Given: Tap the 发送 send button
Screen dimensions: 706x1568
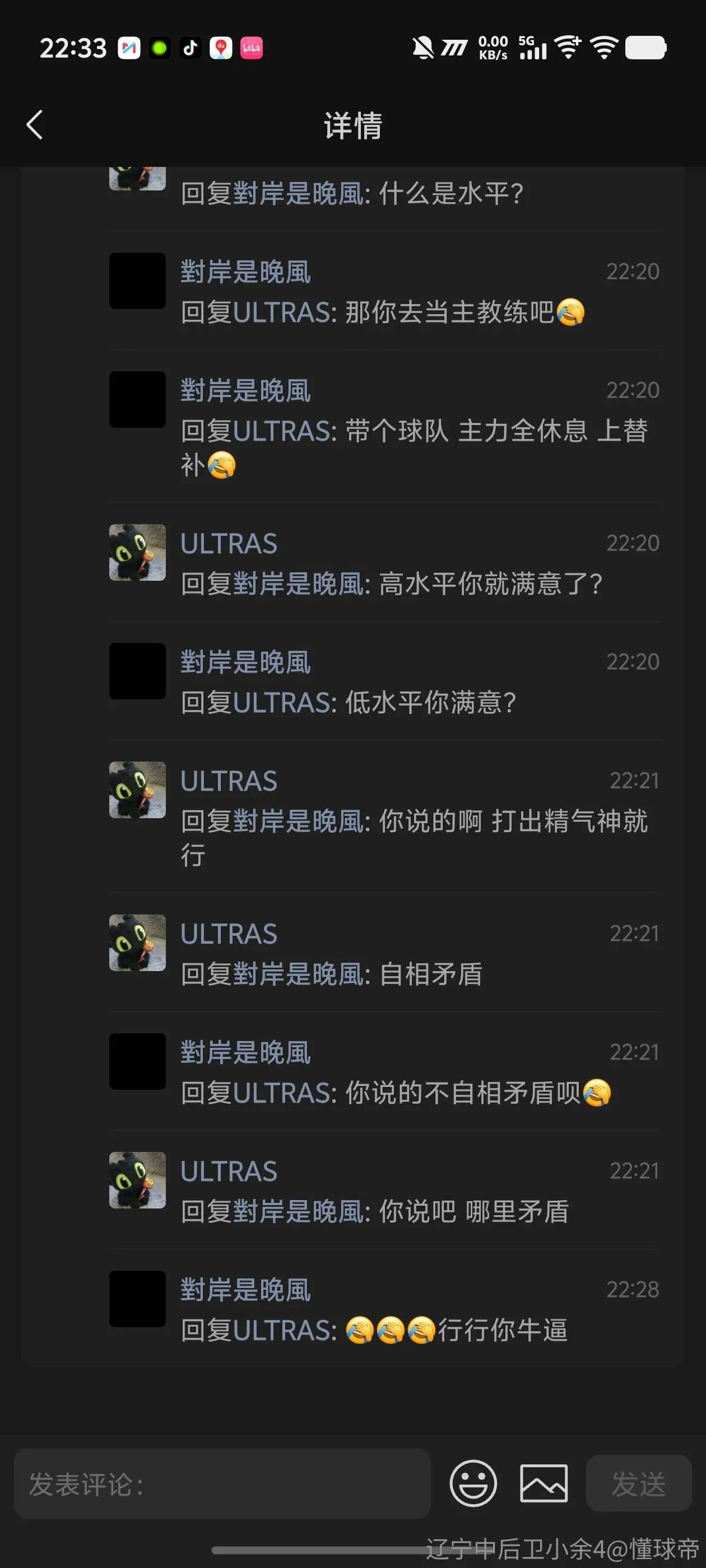Looking at the screenshot, I should 638,1483.
